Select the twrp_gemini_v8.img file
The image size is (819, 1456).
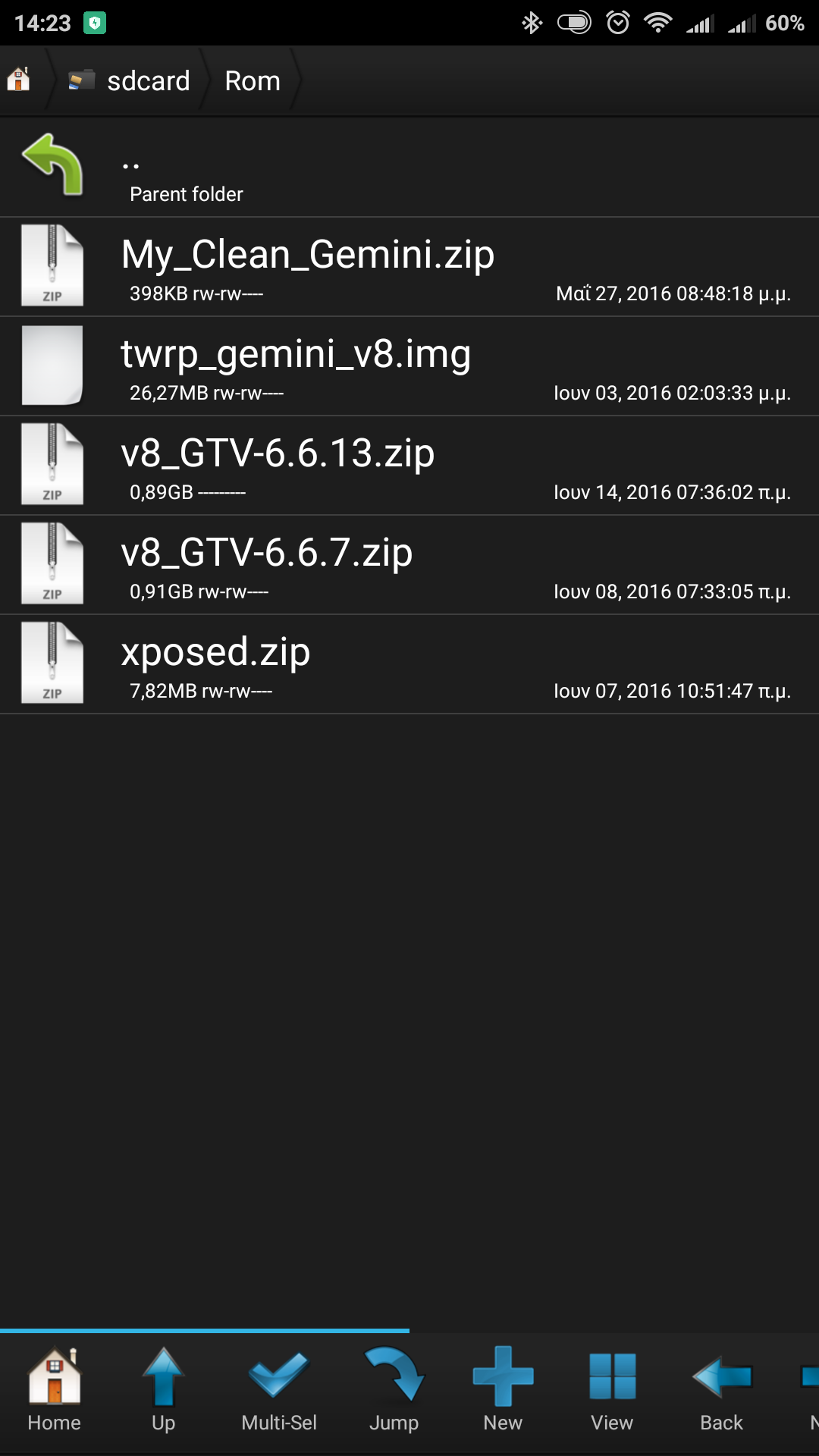(x=409, y=366)
